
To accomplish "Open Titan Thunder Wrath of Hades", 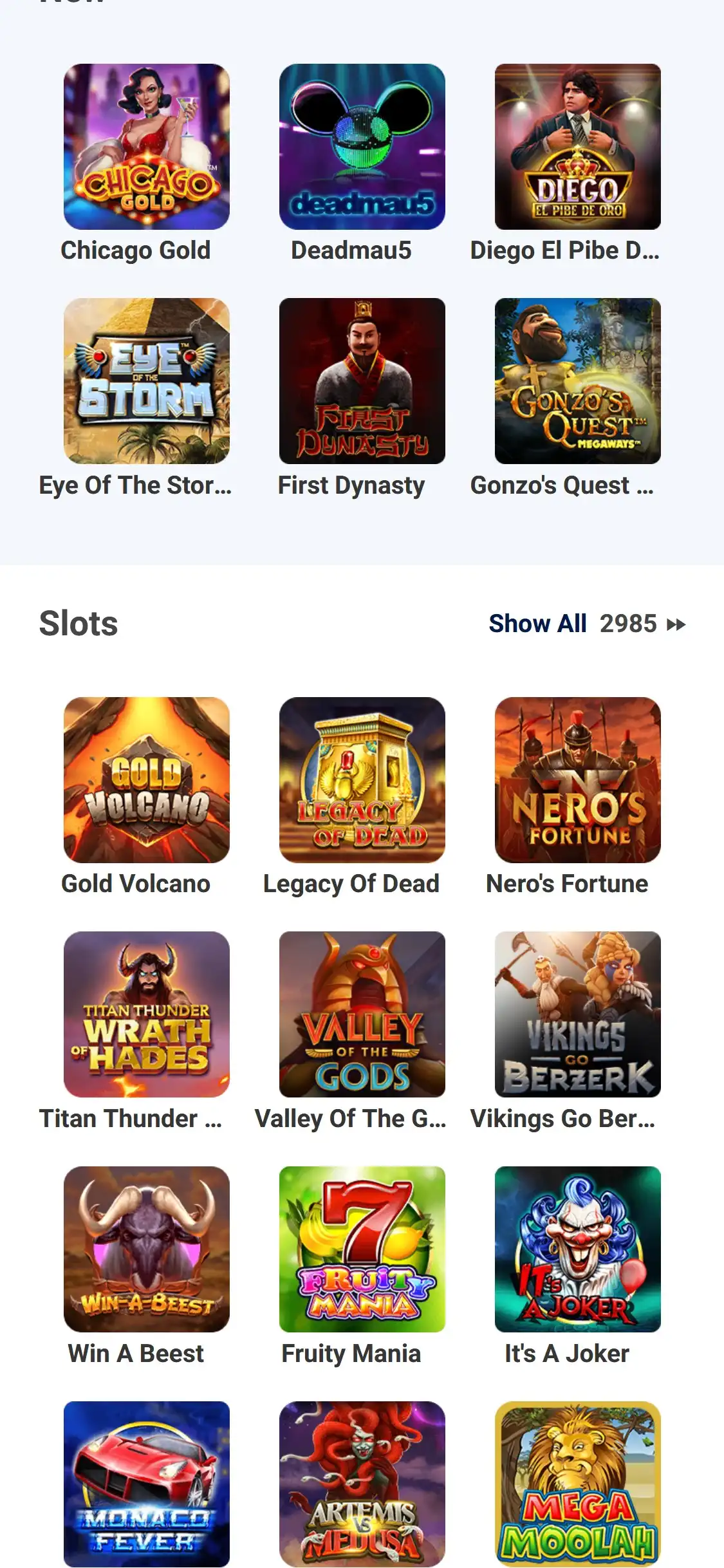I will point(147,1014).
